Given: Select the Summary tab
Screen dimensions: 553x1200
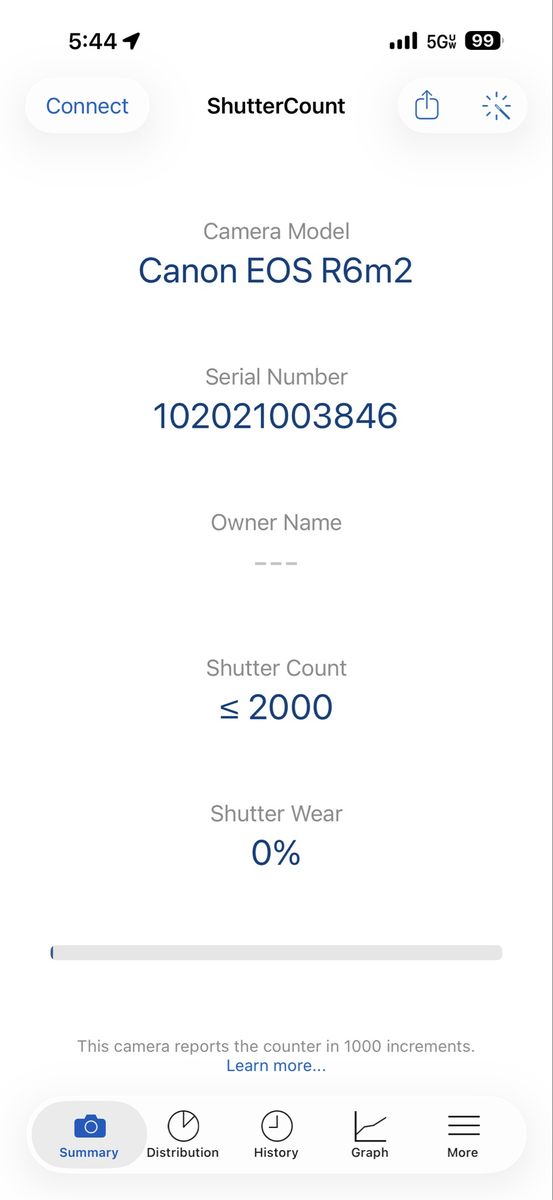Looking at the screenshot, I should (x=89, y=1135).
